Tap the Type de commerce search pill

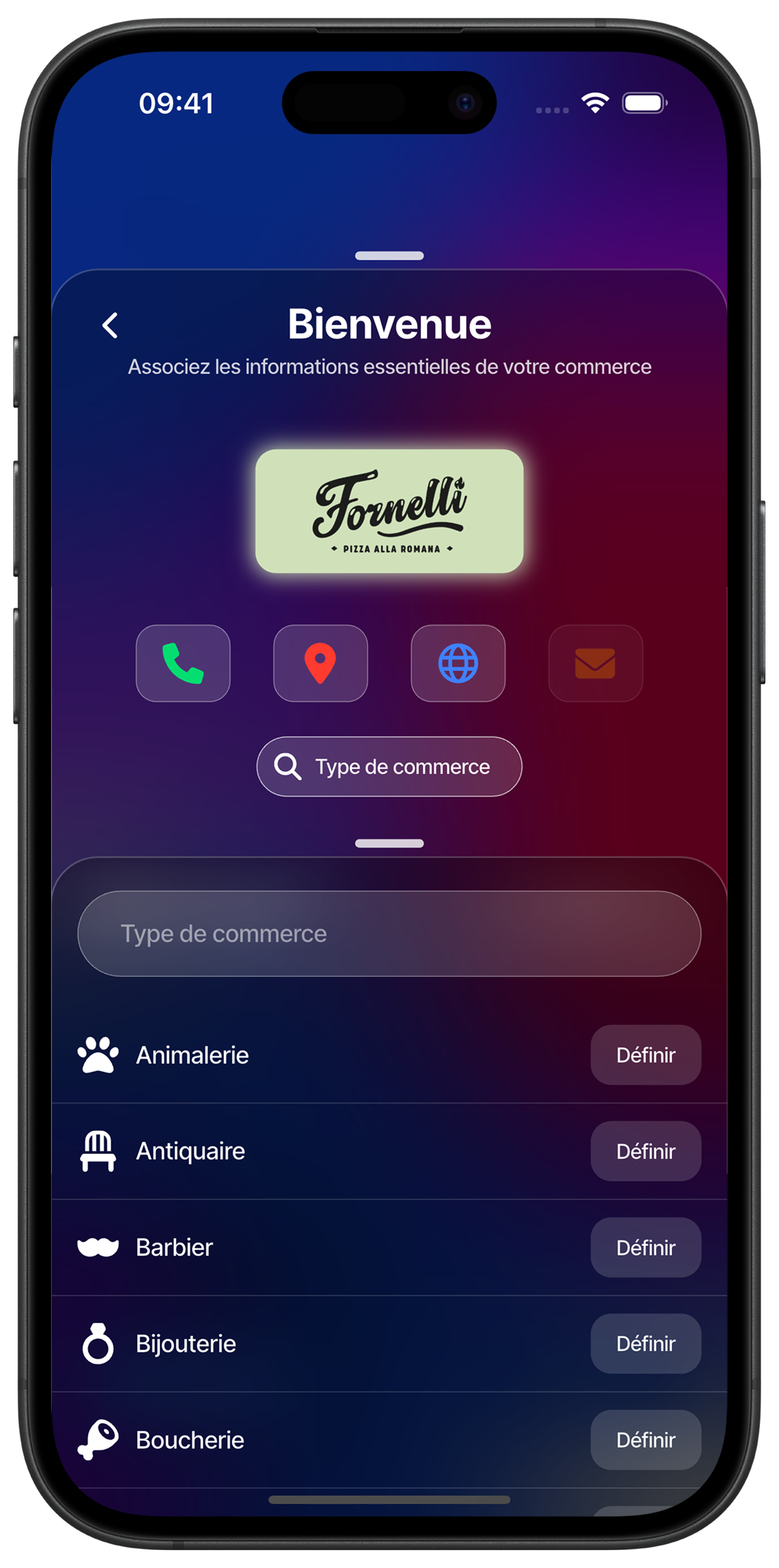pos(389,766)
